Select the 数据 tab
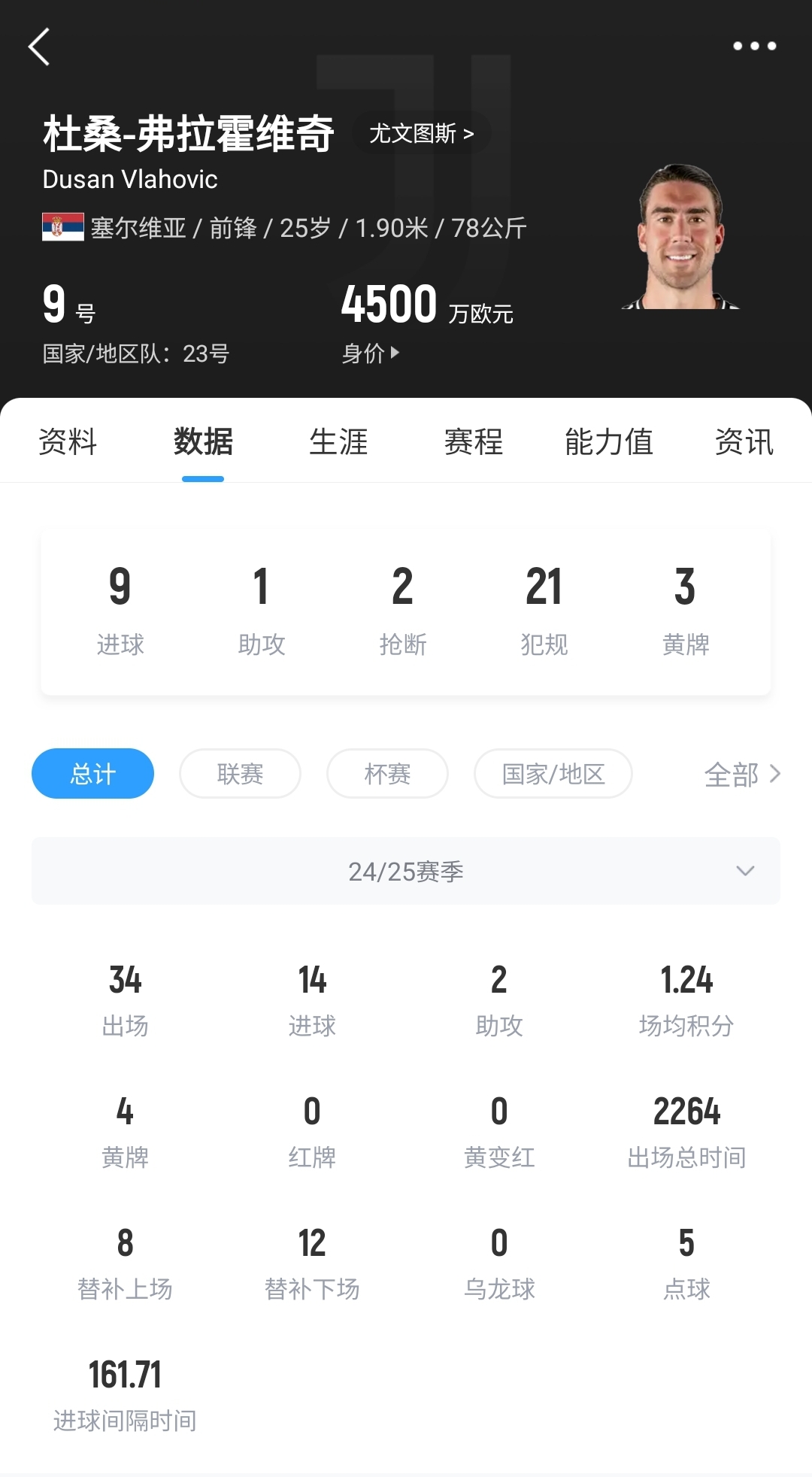This screenshot has width=812, height=1477. (203, 441)
